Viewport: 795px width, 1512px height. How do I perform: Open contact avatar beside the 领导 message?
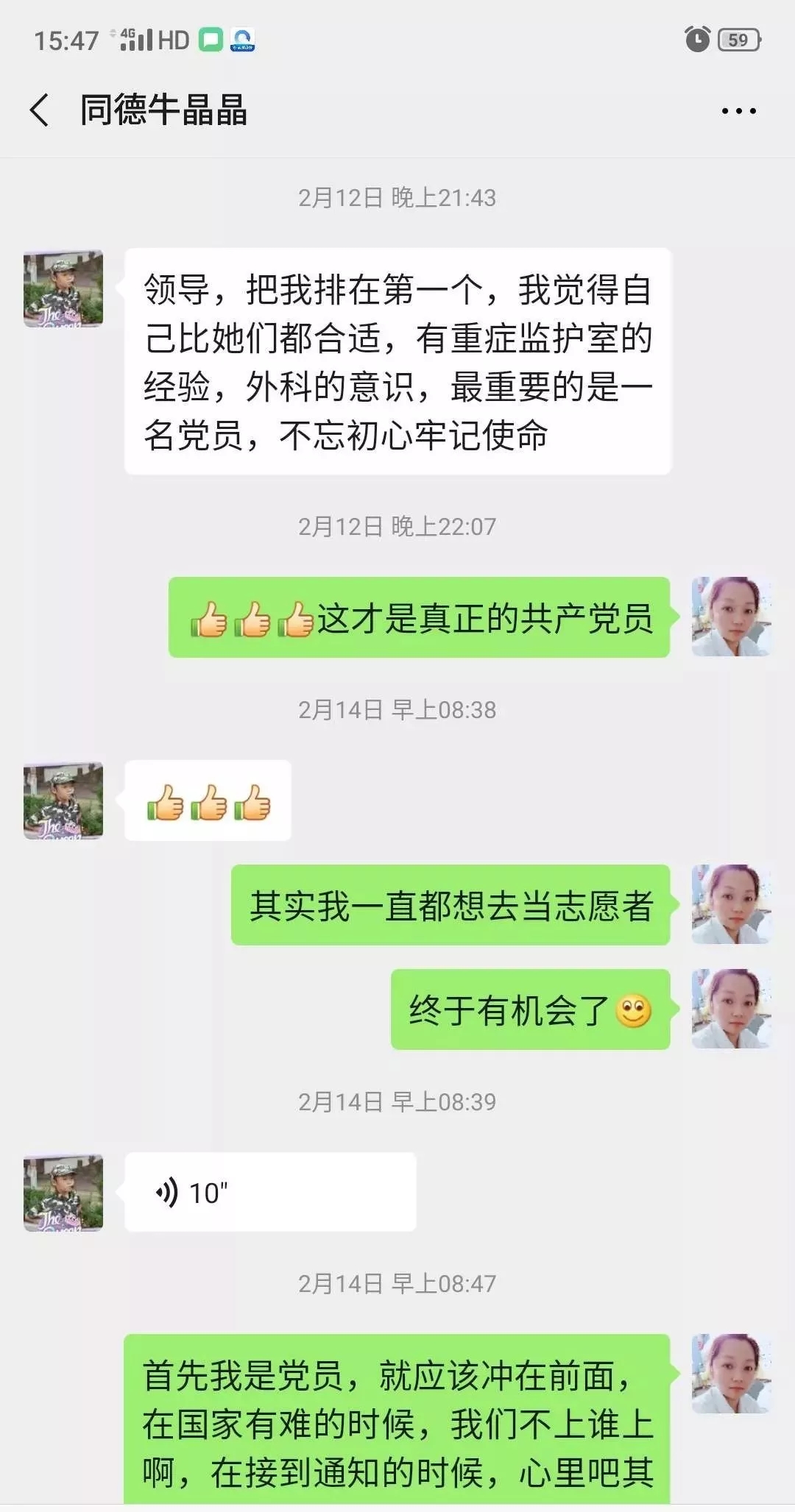click(63, 288)
